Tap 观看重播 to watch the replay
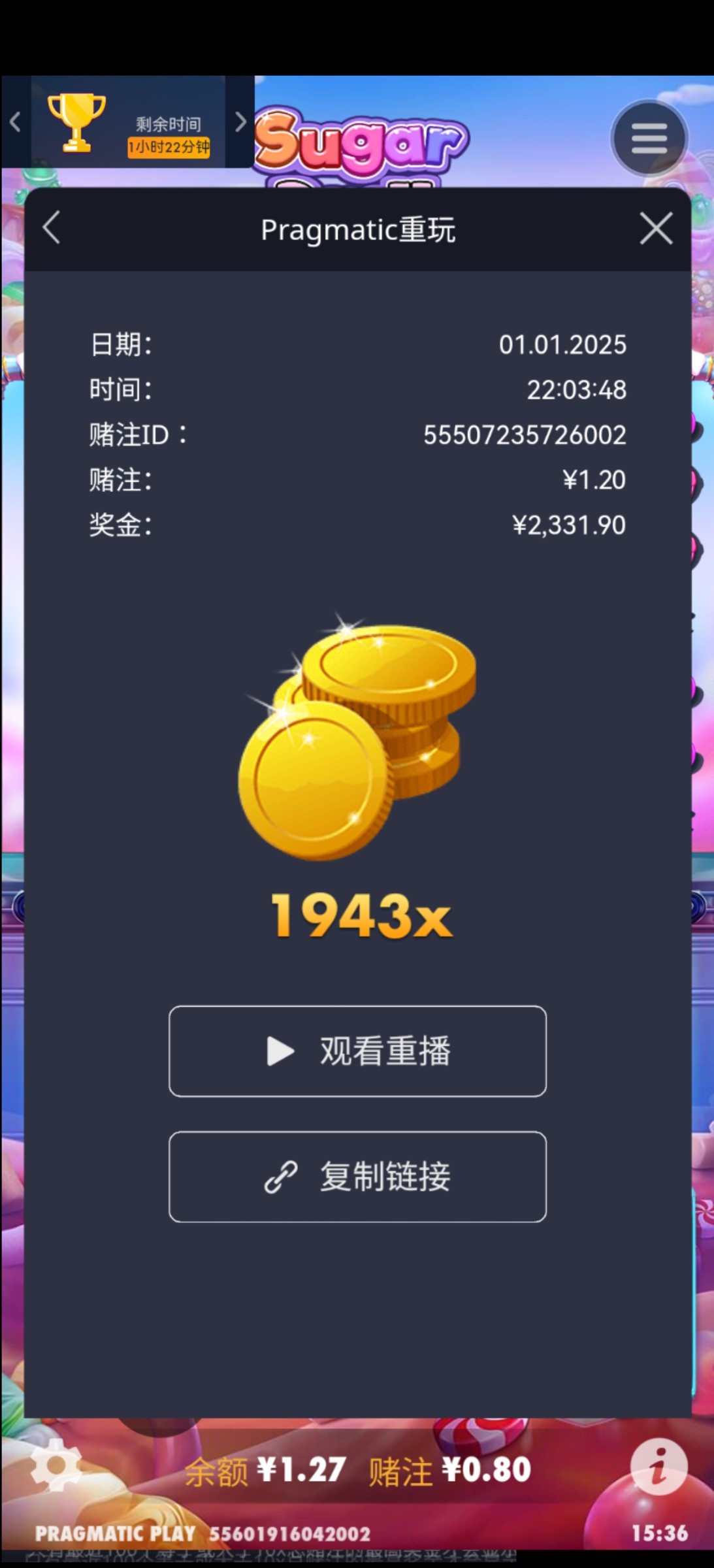Viewport: 714px width, 1568px height. [x=357, y=1051]
